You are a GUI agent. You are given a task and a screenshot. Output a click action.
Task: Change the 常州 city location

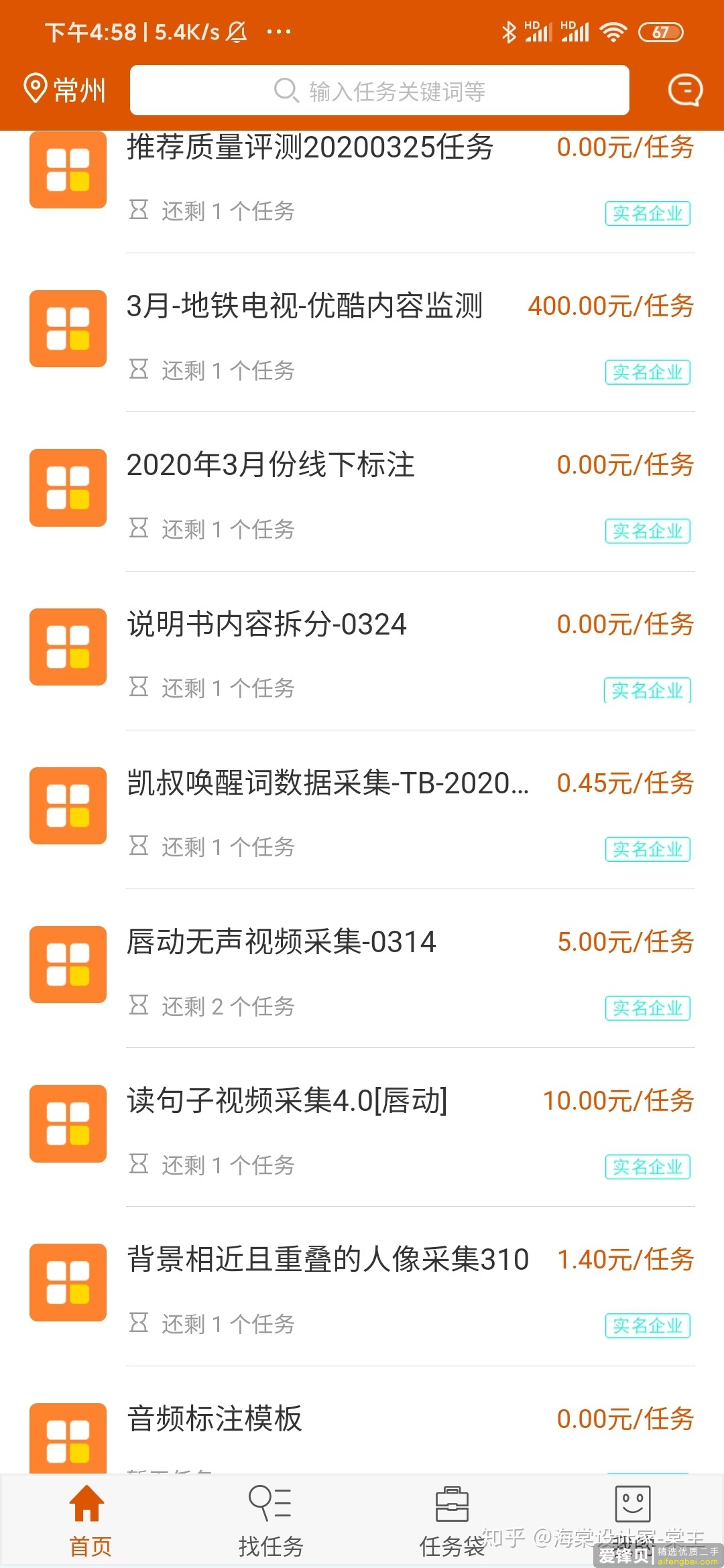(65, 90)
